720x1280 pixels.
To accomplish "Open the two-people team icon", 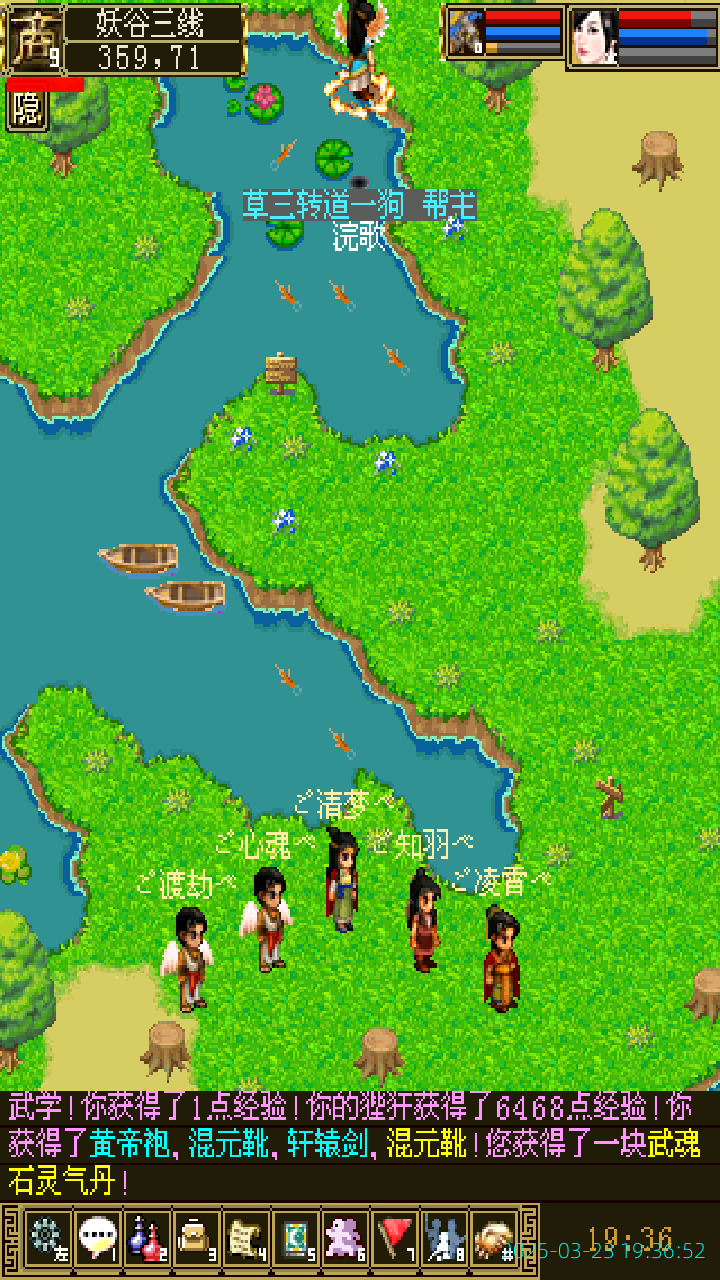I will click(x=445, y=1238).
